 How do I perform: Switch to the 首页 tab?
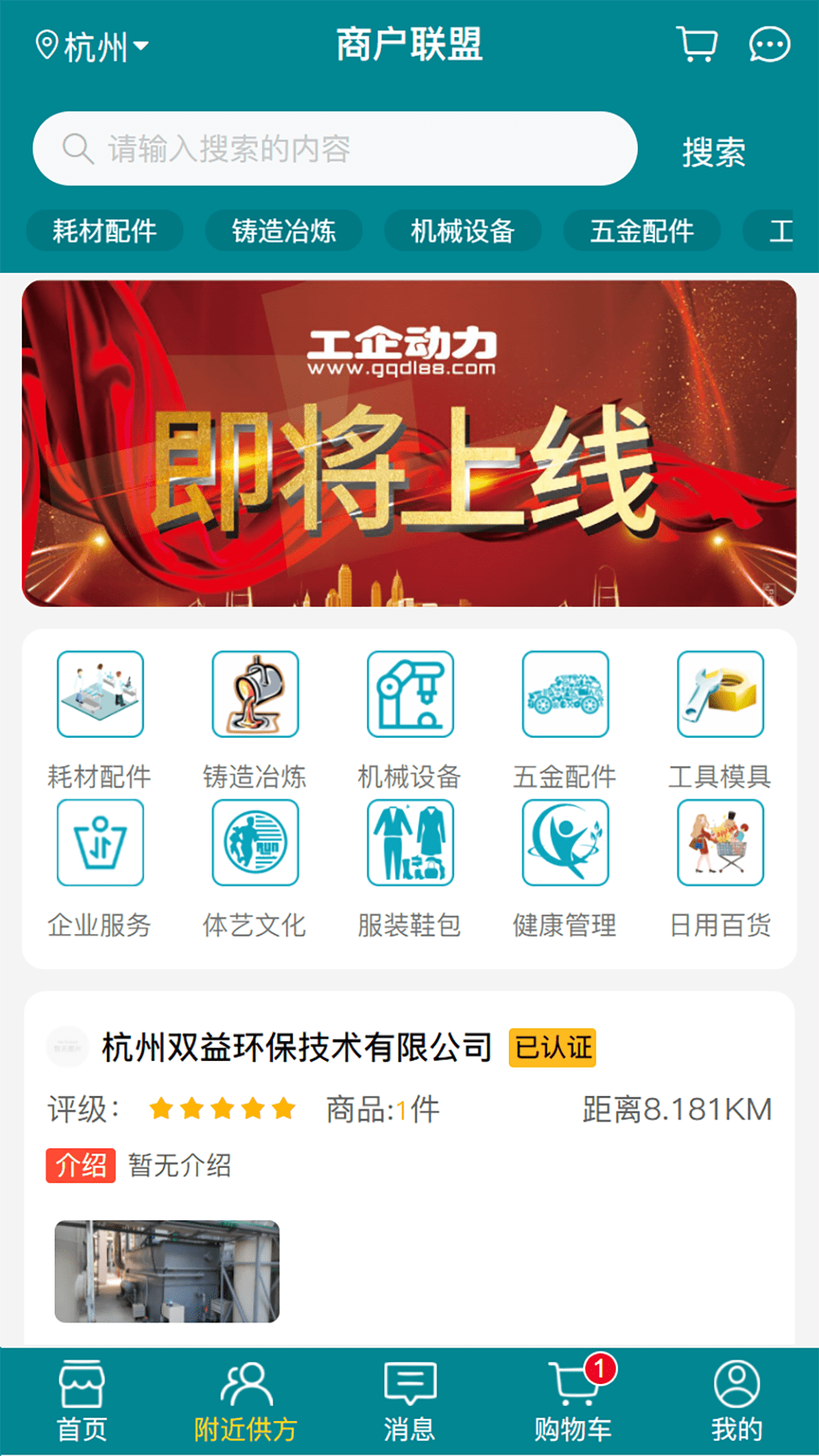pyautogui.click(x=82, y=1401)
